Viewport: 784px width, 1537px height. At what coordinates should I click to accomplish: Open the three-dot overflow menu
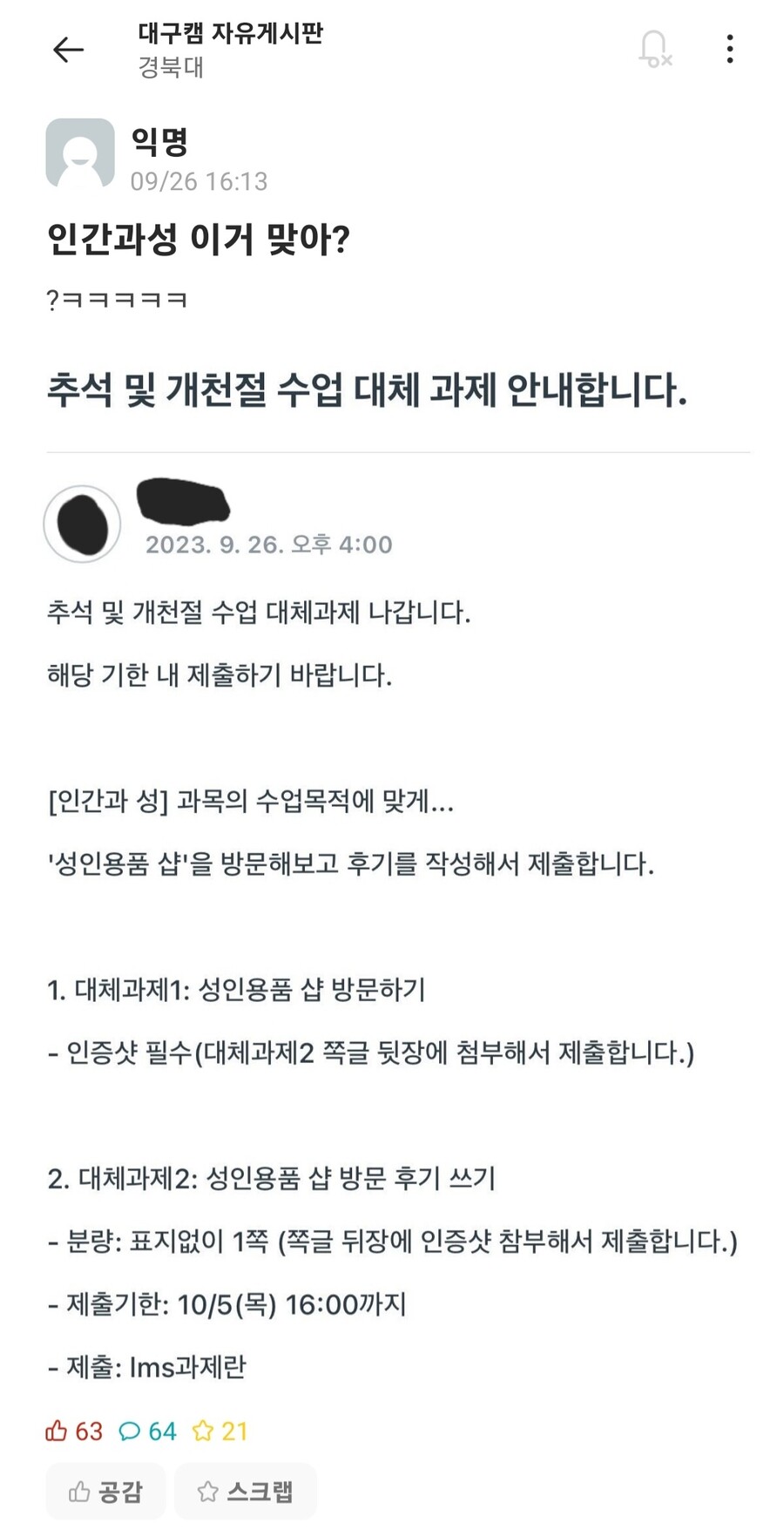(730, 49)
